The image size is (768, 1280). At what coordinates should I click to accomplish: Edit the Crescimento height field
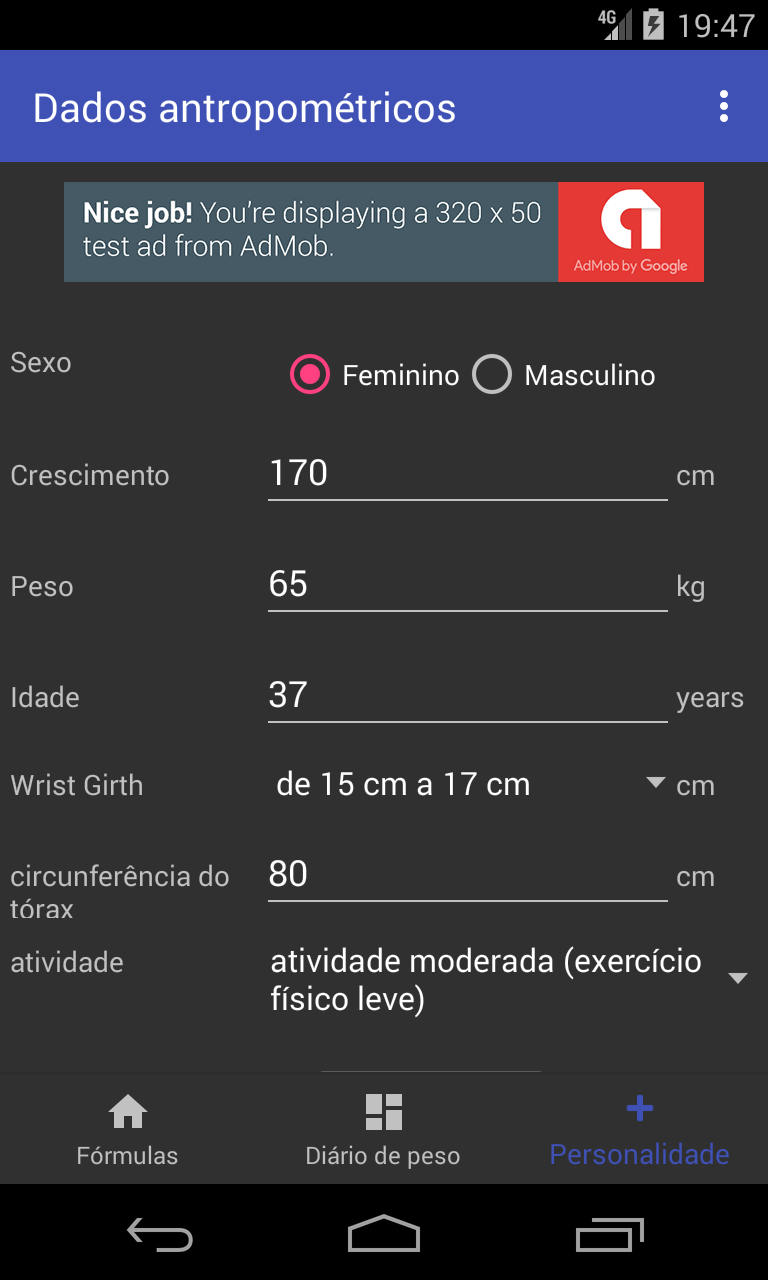[x=467, y=474]
